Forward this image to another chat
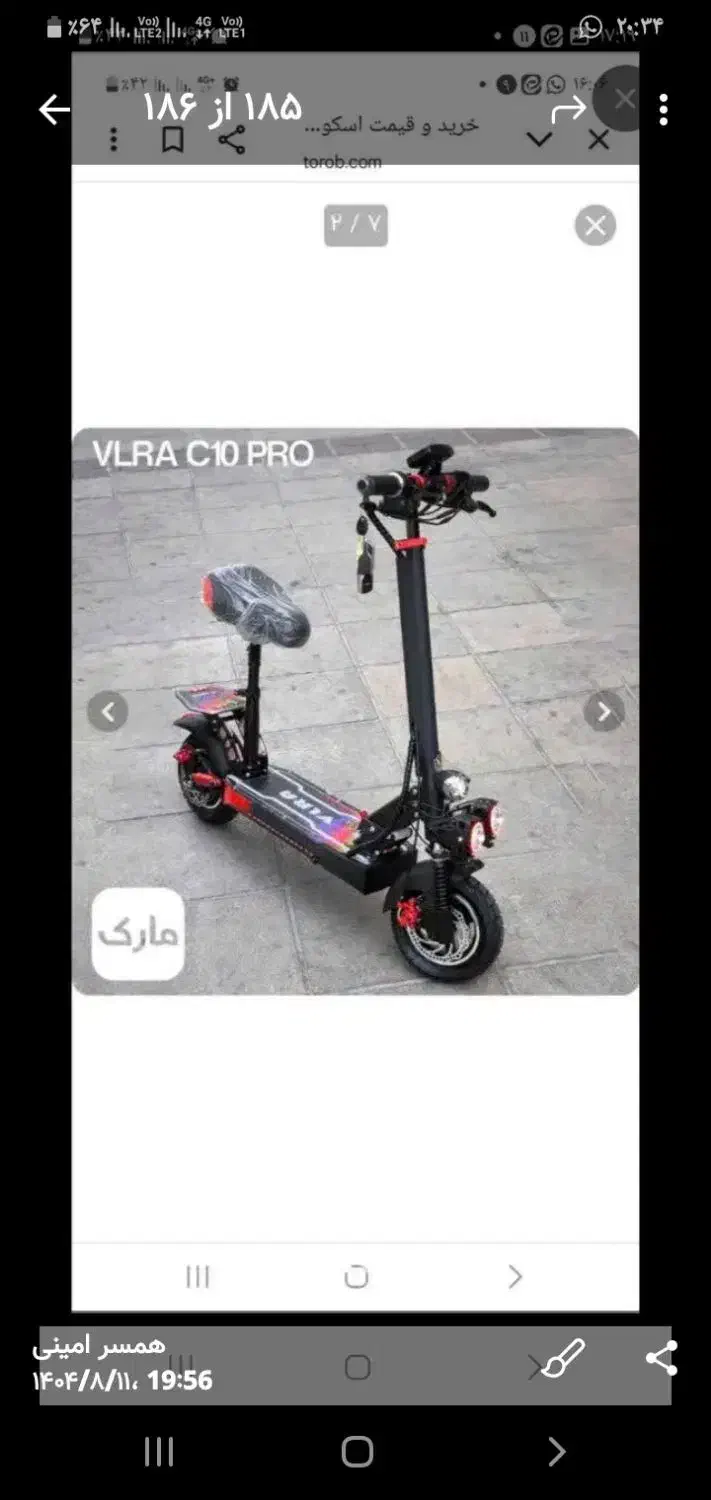711x1500 pixels. coord(568,109)
